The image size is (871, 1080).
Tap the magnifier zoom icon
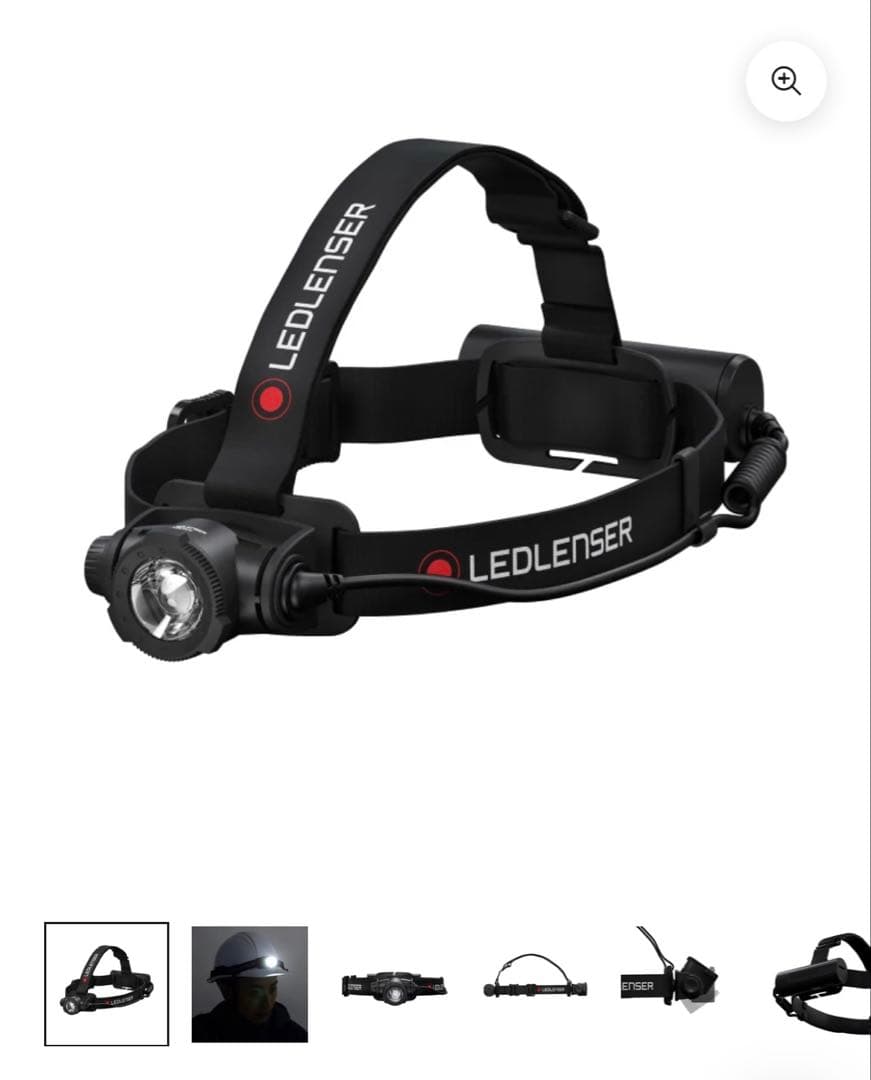[x=786, y=81]
